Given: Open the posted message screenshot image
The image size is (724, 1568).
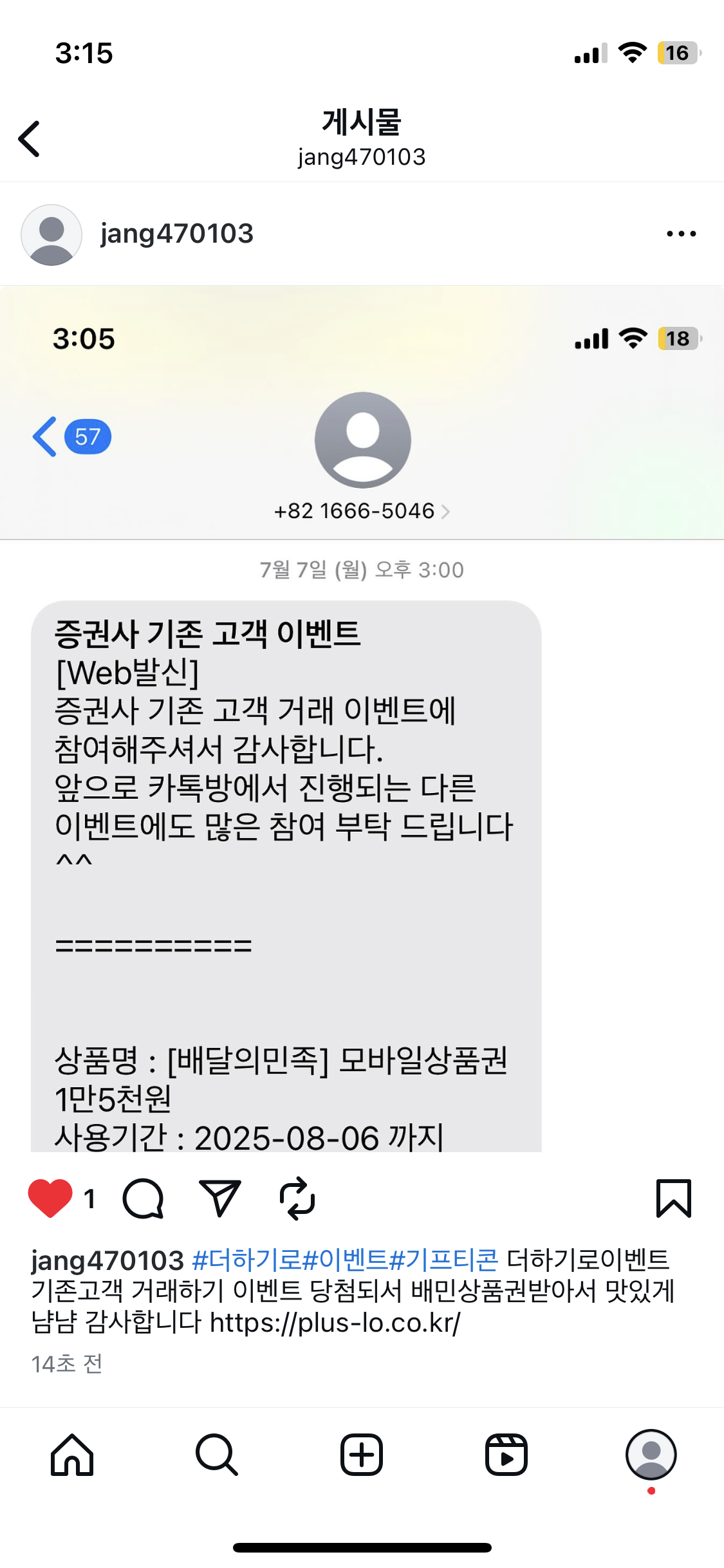Looking at the screenshot, I should [362, 772].
